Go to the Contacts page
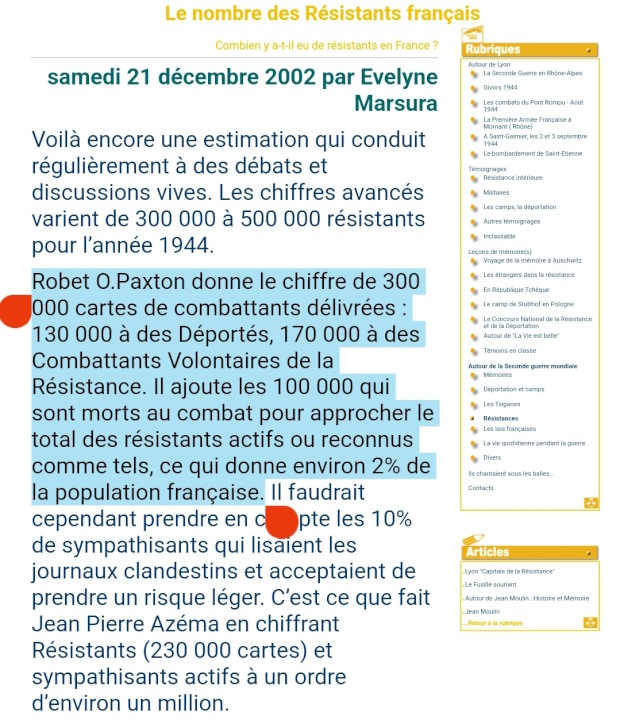This screenshot has height=720, width=620. (481, 488)
